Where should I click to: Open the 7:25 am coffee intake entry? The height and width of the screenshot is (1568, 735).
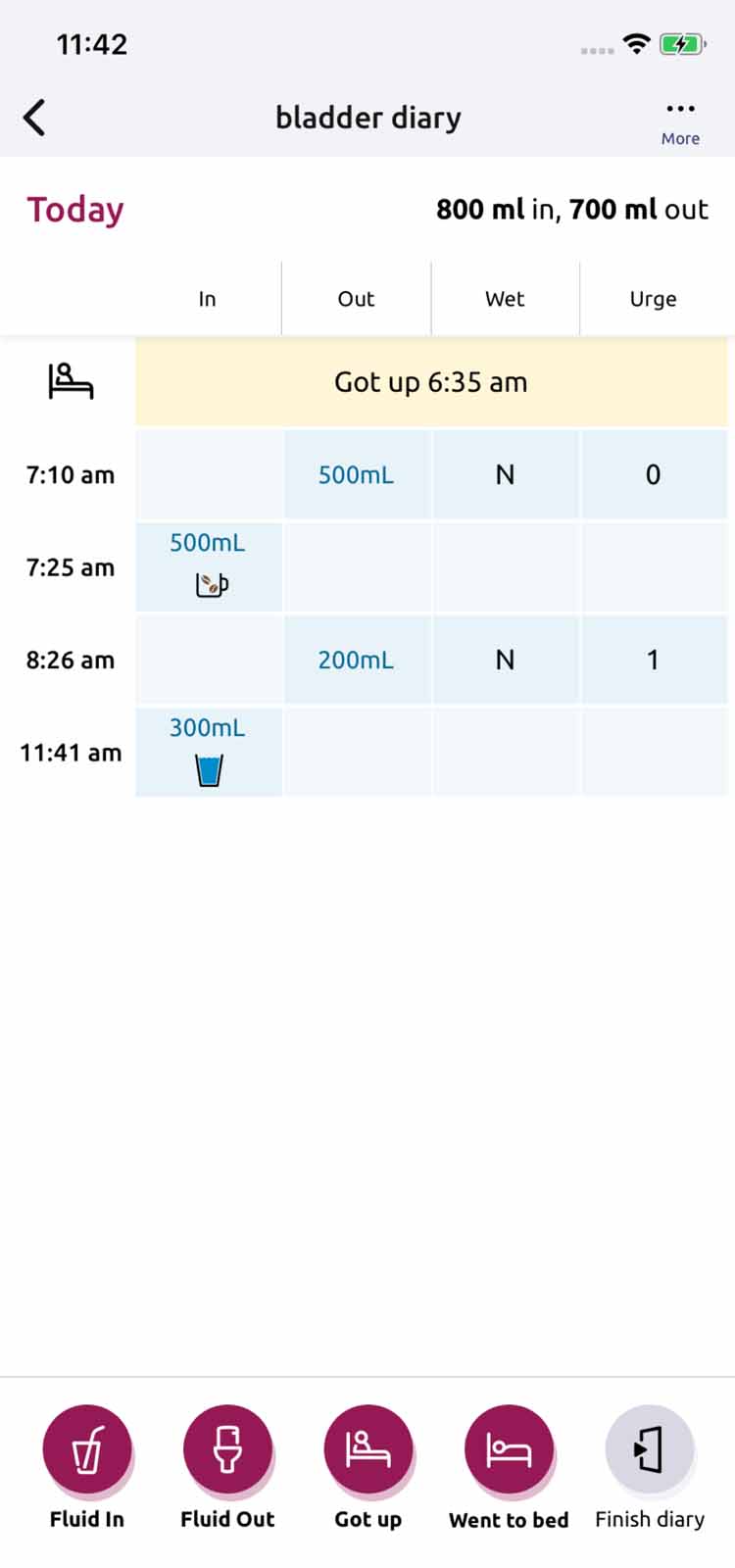209,566
